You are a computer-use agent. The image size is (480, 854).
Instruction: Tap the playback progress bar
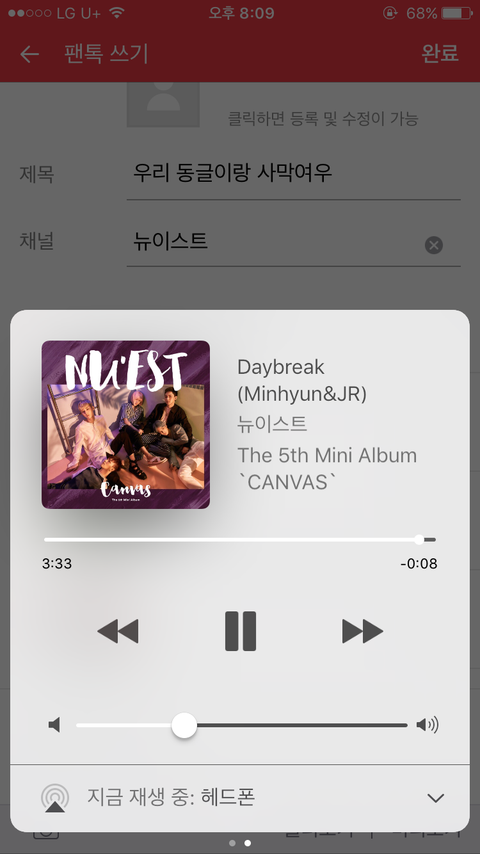tap(240, 540)
